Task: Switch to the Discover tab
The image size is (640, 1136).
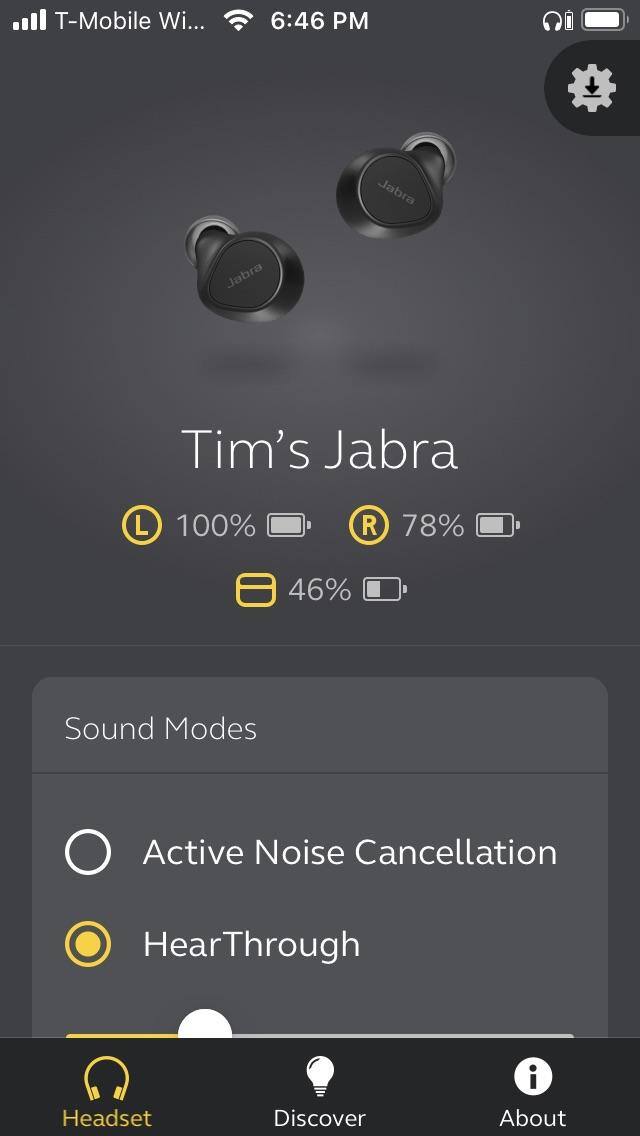Action: [320, 1092]
